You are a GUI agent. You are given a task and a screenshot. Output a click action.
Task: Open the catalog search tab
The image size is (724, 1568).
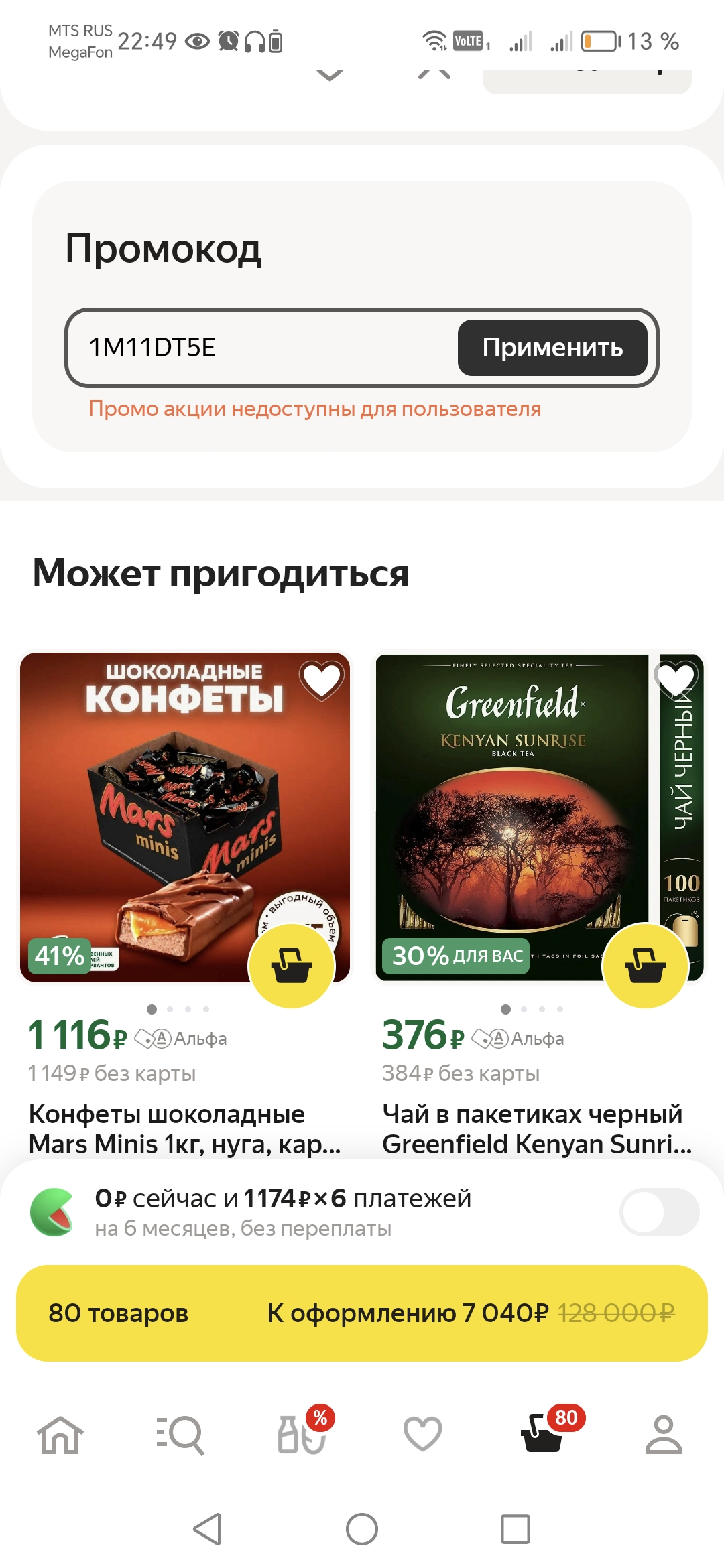pyautogui.click(x=180, y=1435)
